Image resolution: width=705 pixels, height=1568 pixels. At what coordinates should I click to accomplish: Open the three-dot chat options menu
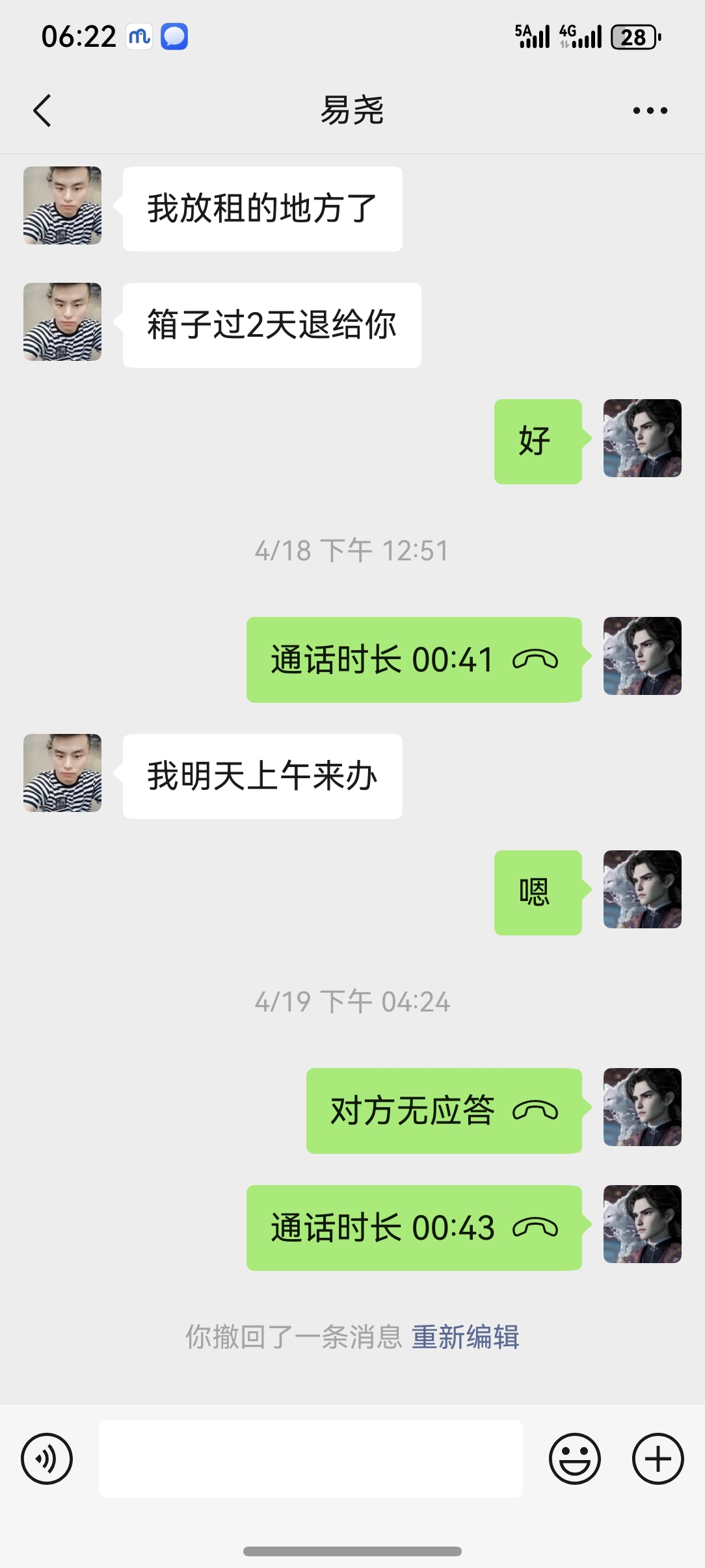(x=650, y=111)
